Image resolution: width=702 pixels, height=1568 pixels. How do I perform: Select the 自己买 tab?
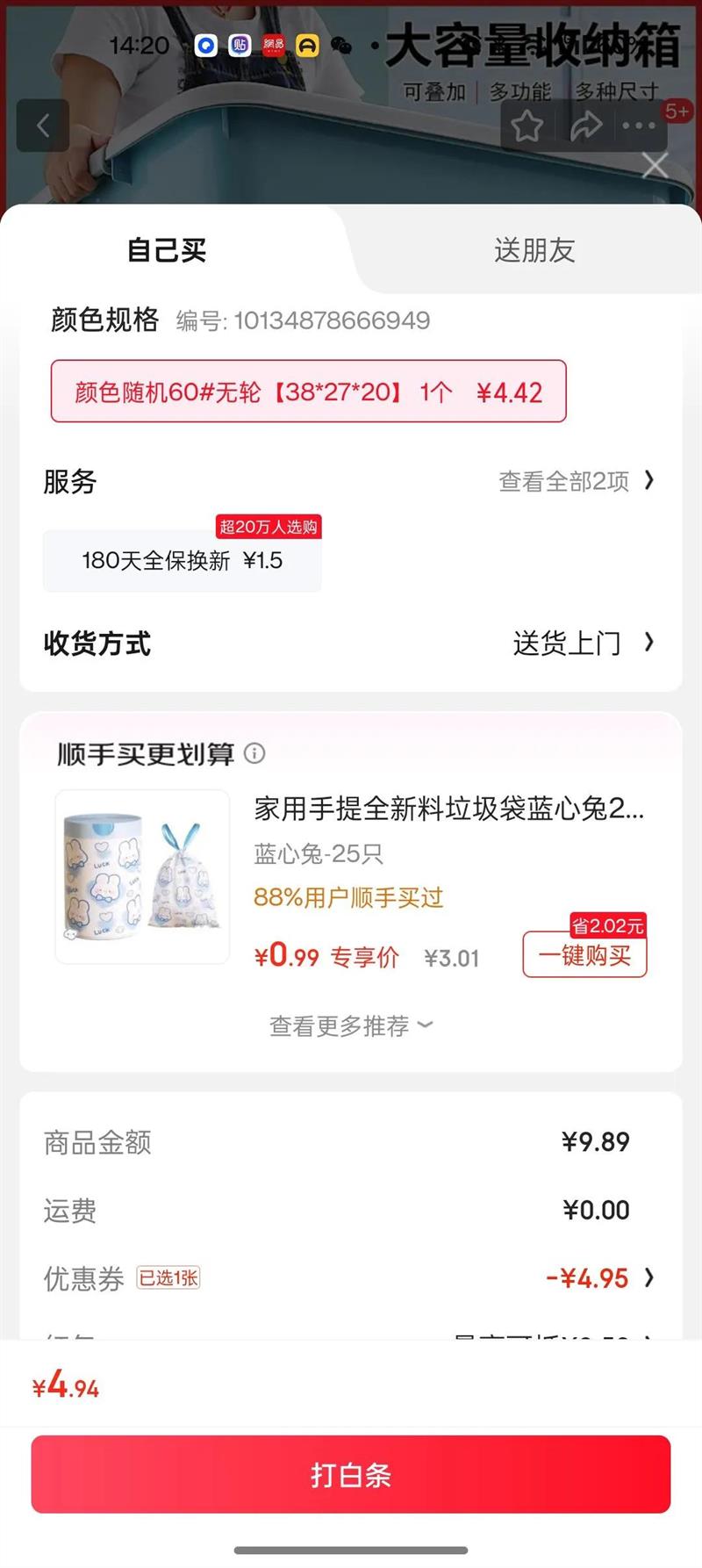(167, 251)
